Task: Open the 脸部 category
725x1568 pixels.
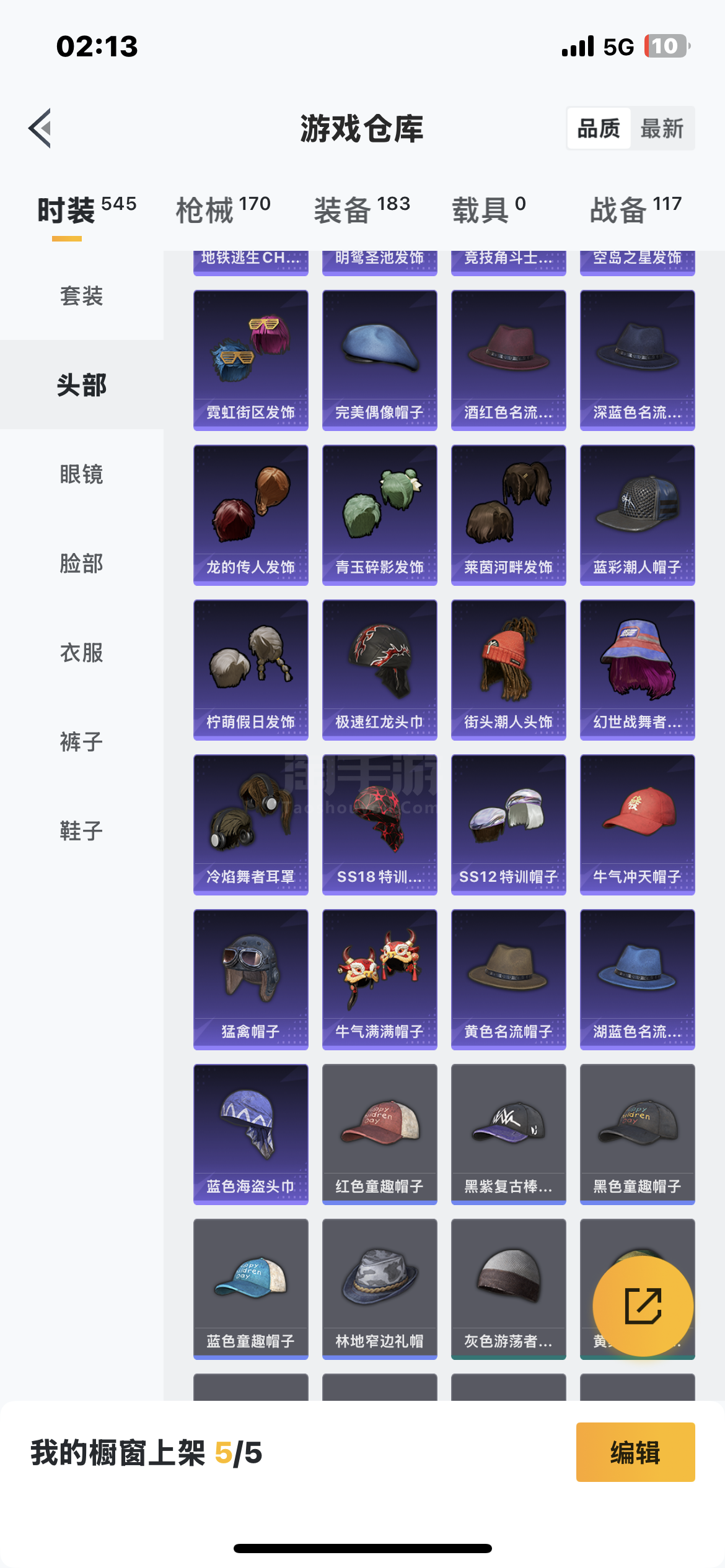Action: tap(81, 564)
